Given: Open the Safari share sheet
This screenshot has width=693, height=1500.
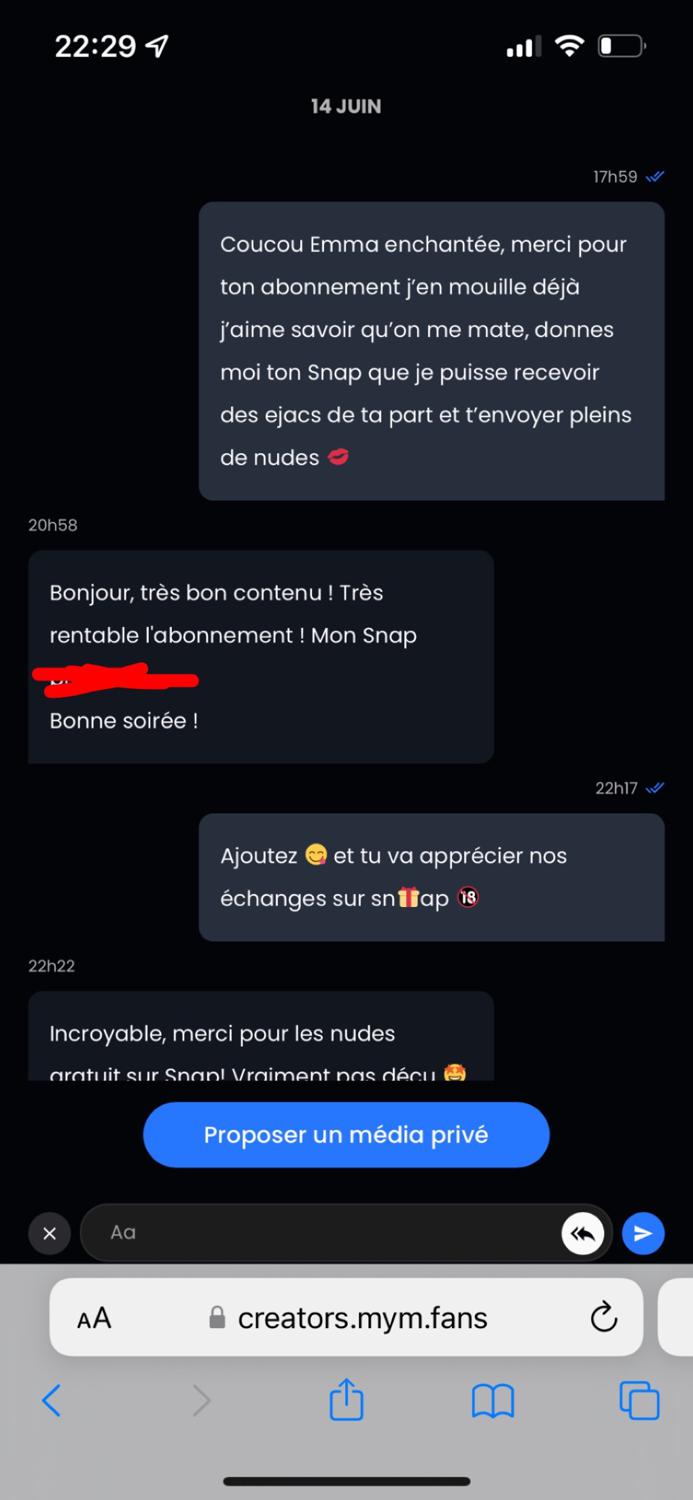Looking at the screenshot, I should coord(346,1398).
